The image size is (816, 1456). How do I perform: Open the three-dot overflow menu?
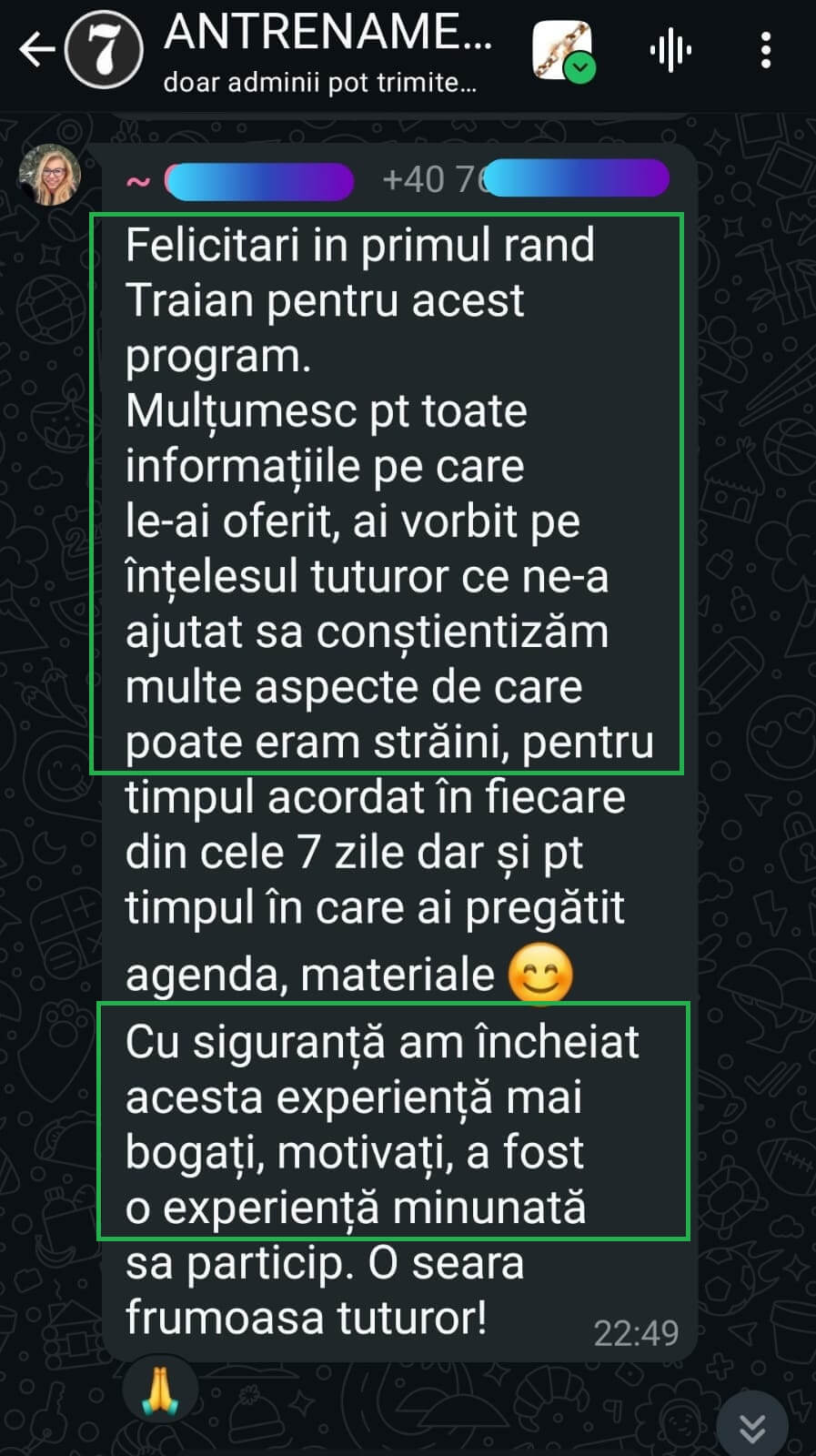pos(766,50)
